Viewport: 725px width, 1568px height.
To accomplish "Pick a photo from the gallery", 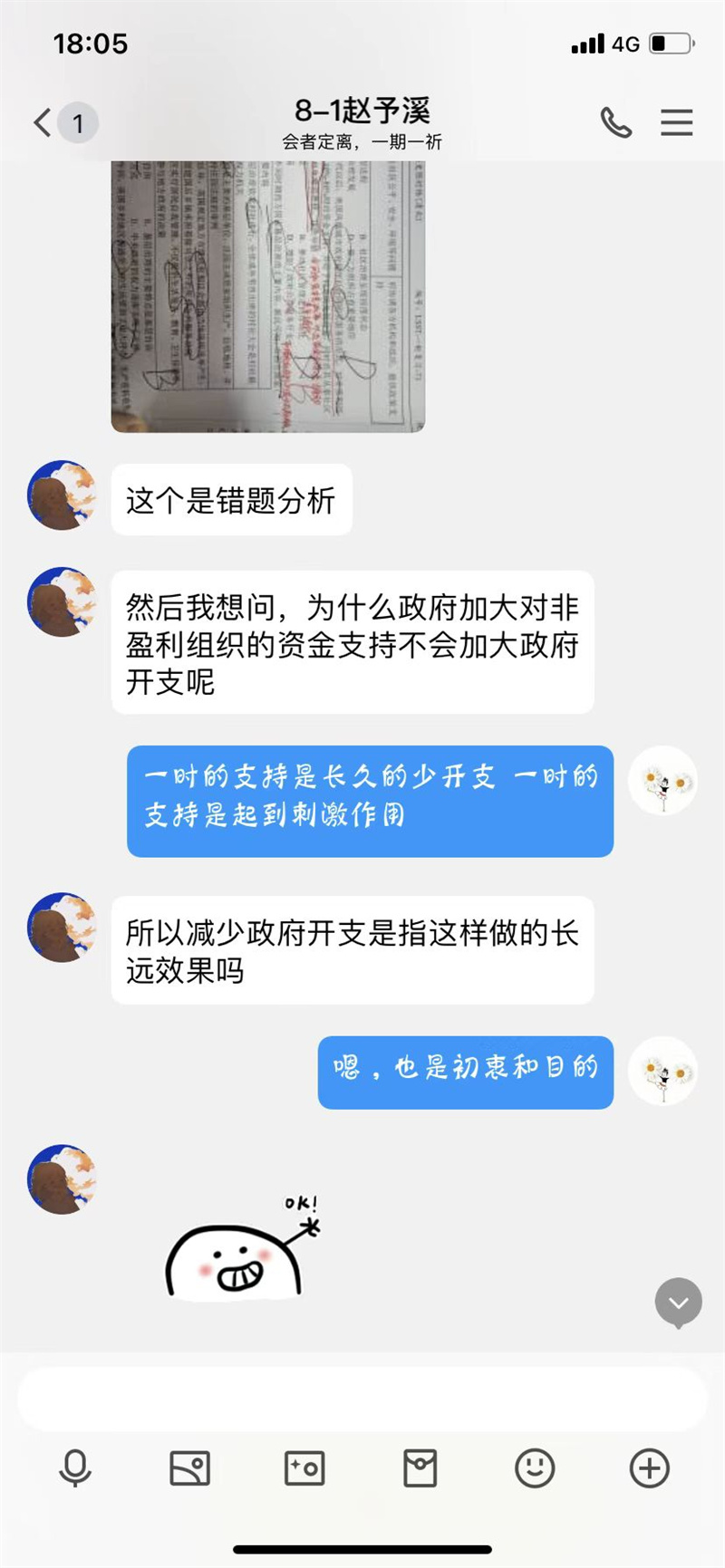I will [x=189, y=1468].
